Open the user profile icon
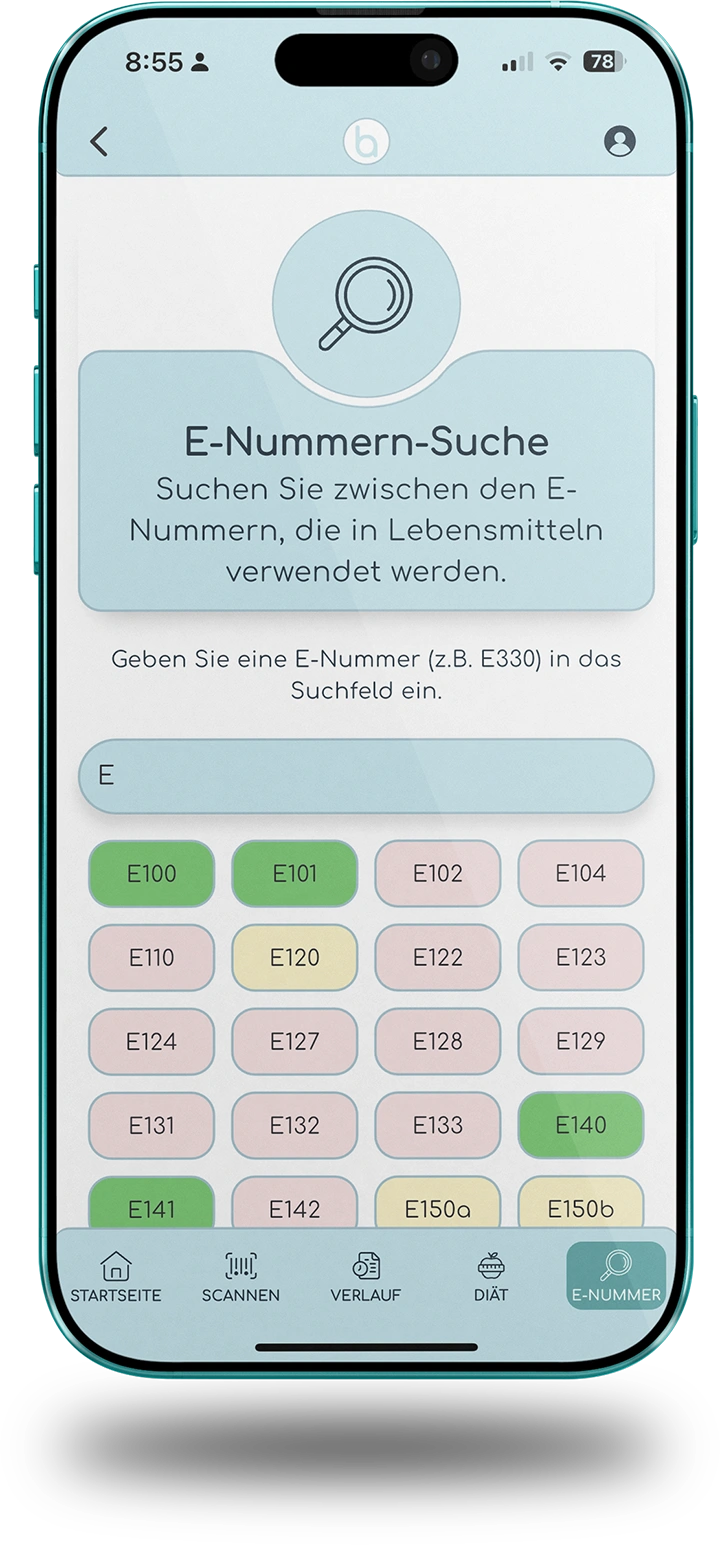Image resolution: width=720 pixels, height=1545 pixels. point(620,141)
